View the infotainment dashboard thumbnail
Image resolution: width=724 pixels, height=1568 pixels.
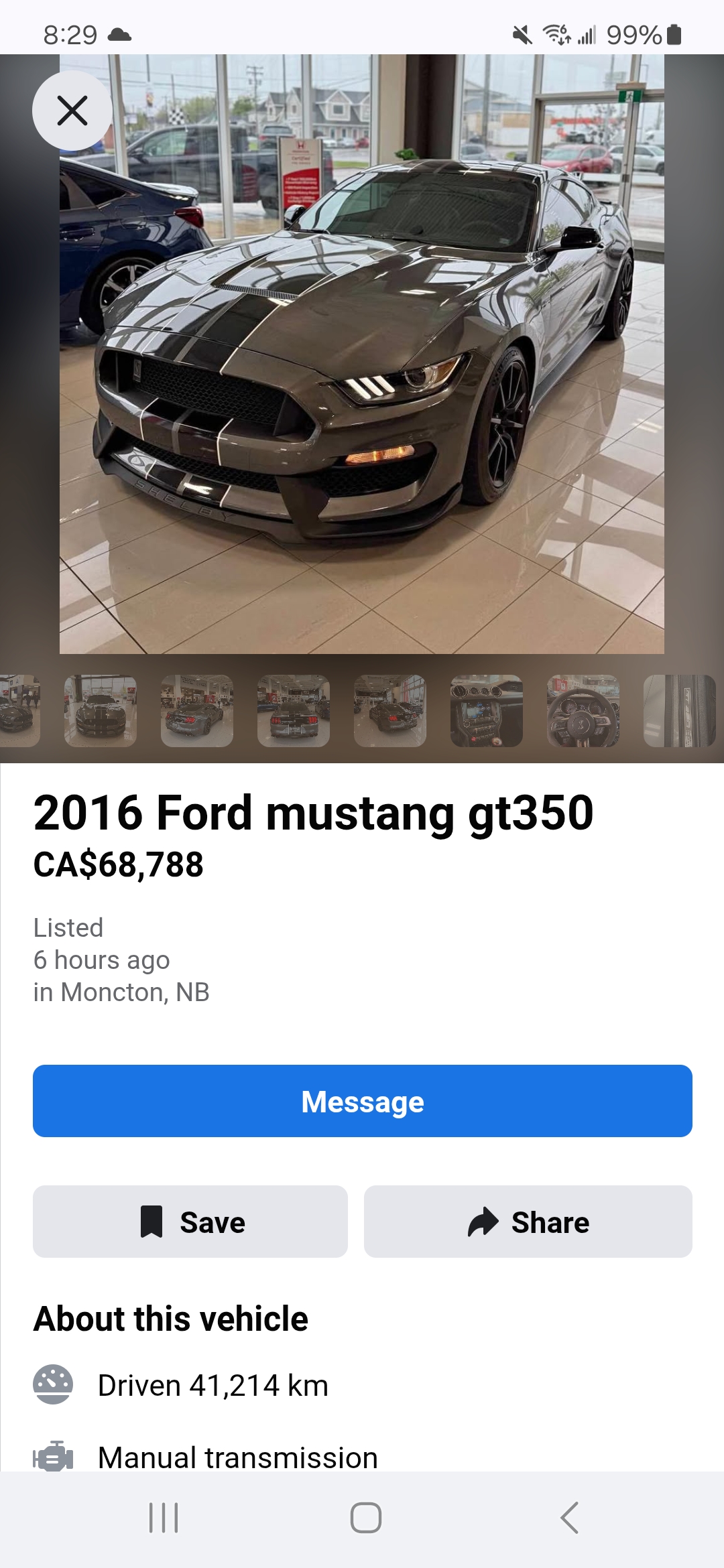pyautogui.click(x=487, y=711)
